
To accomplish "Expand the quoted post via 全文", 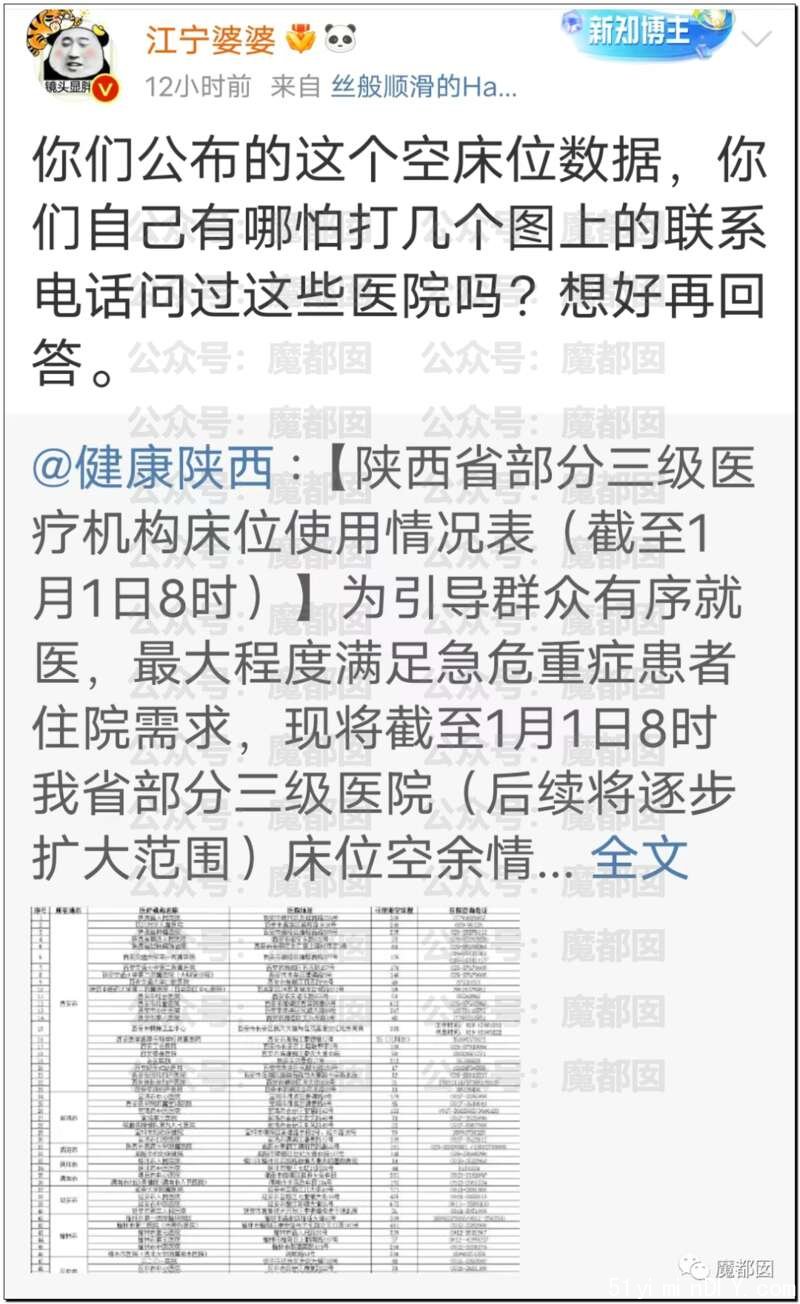I will 640,857.
